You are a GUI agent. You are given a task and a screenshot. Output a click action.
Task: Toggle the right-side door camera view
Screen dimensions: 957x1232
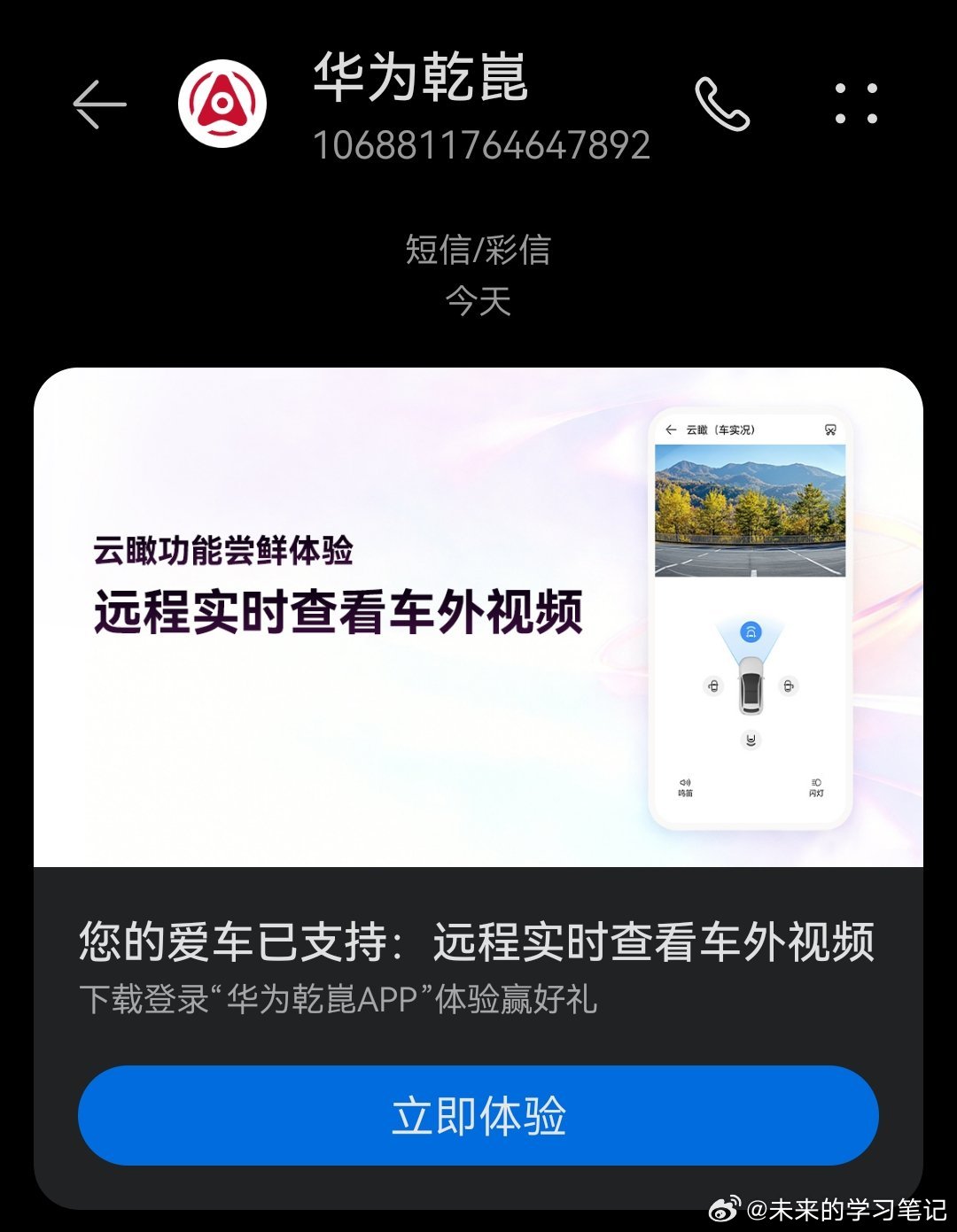point(788,686)
